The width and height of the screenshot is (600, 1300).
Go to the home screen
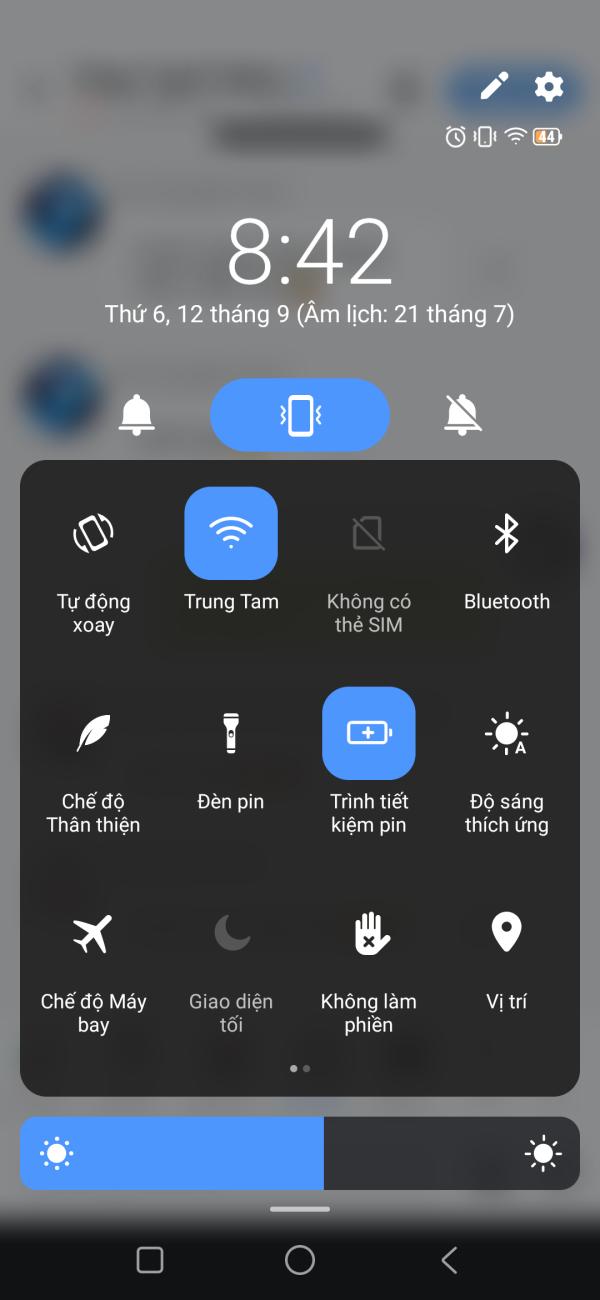pyautogui.click(x=300, y=1260)
